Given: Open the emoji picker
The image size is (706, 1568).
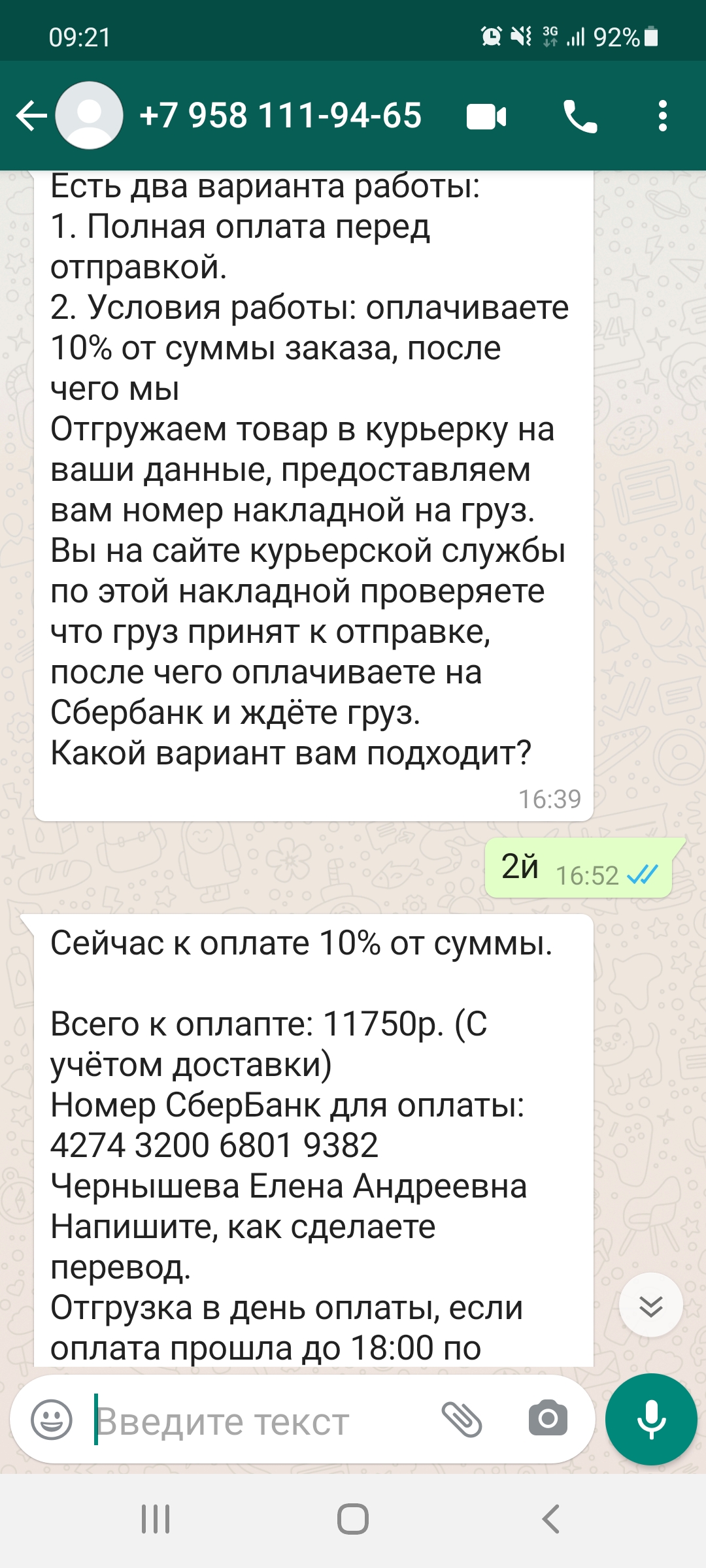Looking at the screenshot, I should (52, 1420).
